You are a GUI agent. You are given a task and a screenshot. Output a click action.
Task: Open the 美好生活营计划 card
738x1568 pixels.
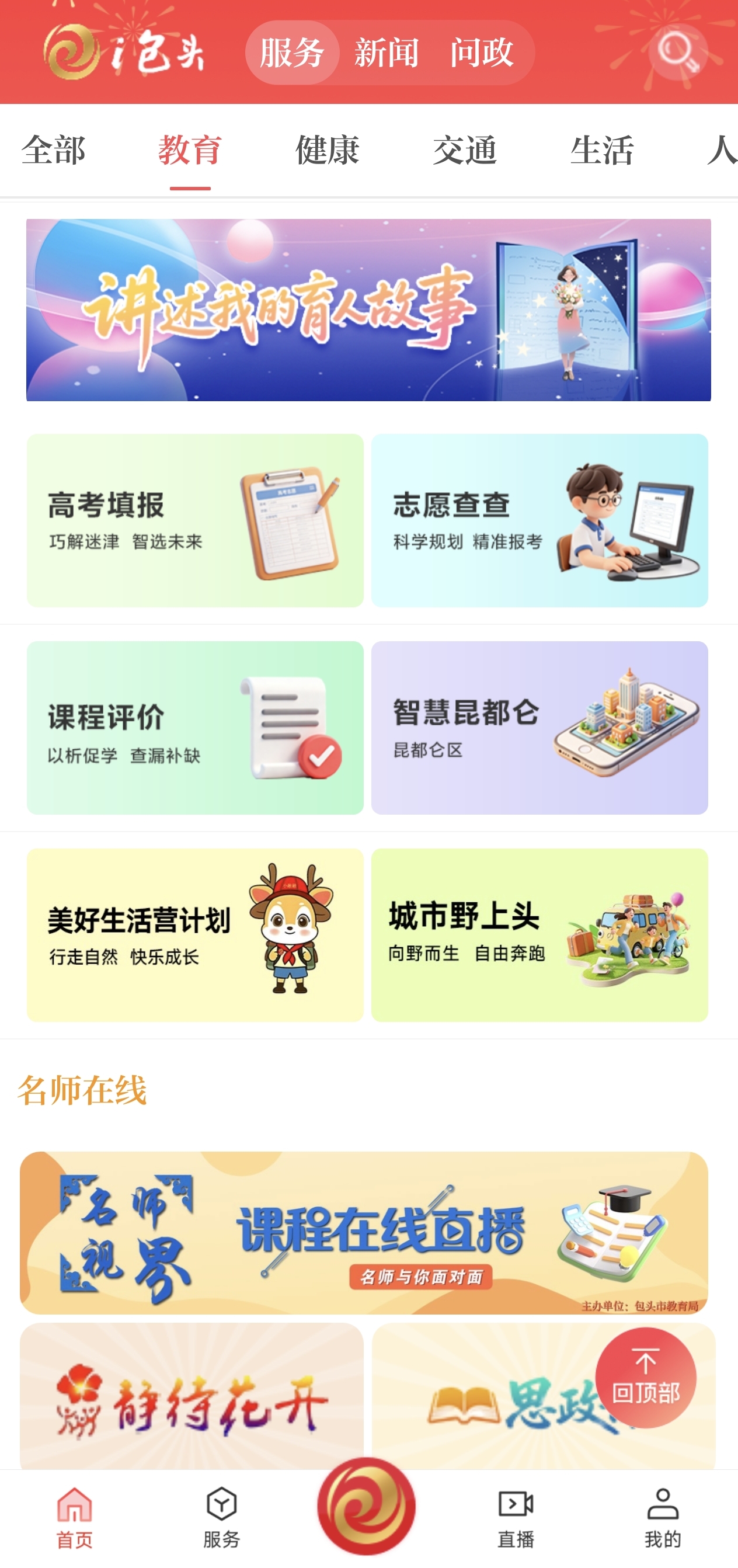pyautogui.click(x=195, y=935)
